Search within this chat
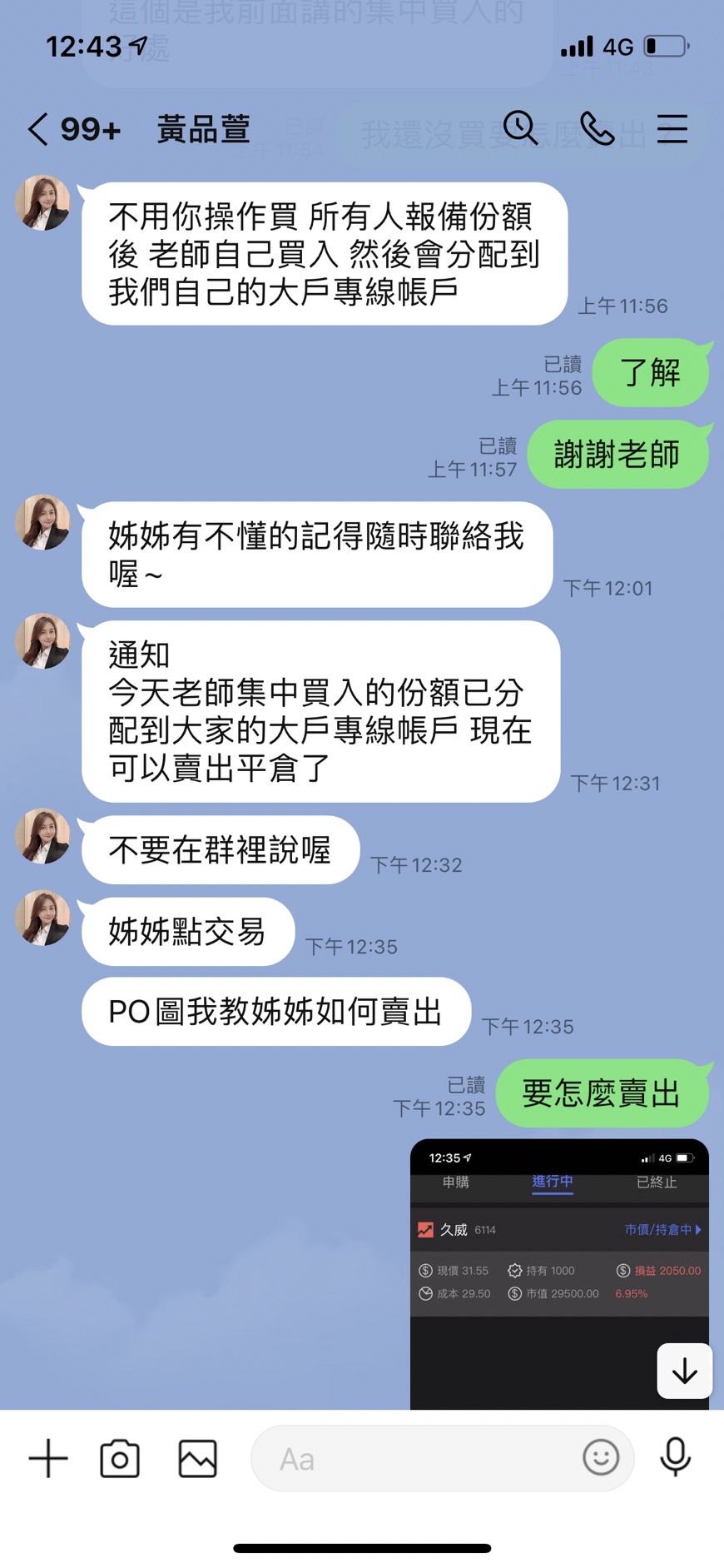This screenshot has width=724, height=1568. 520,129
